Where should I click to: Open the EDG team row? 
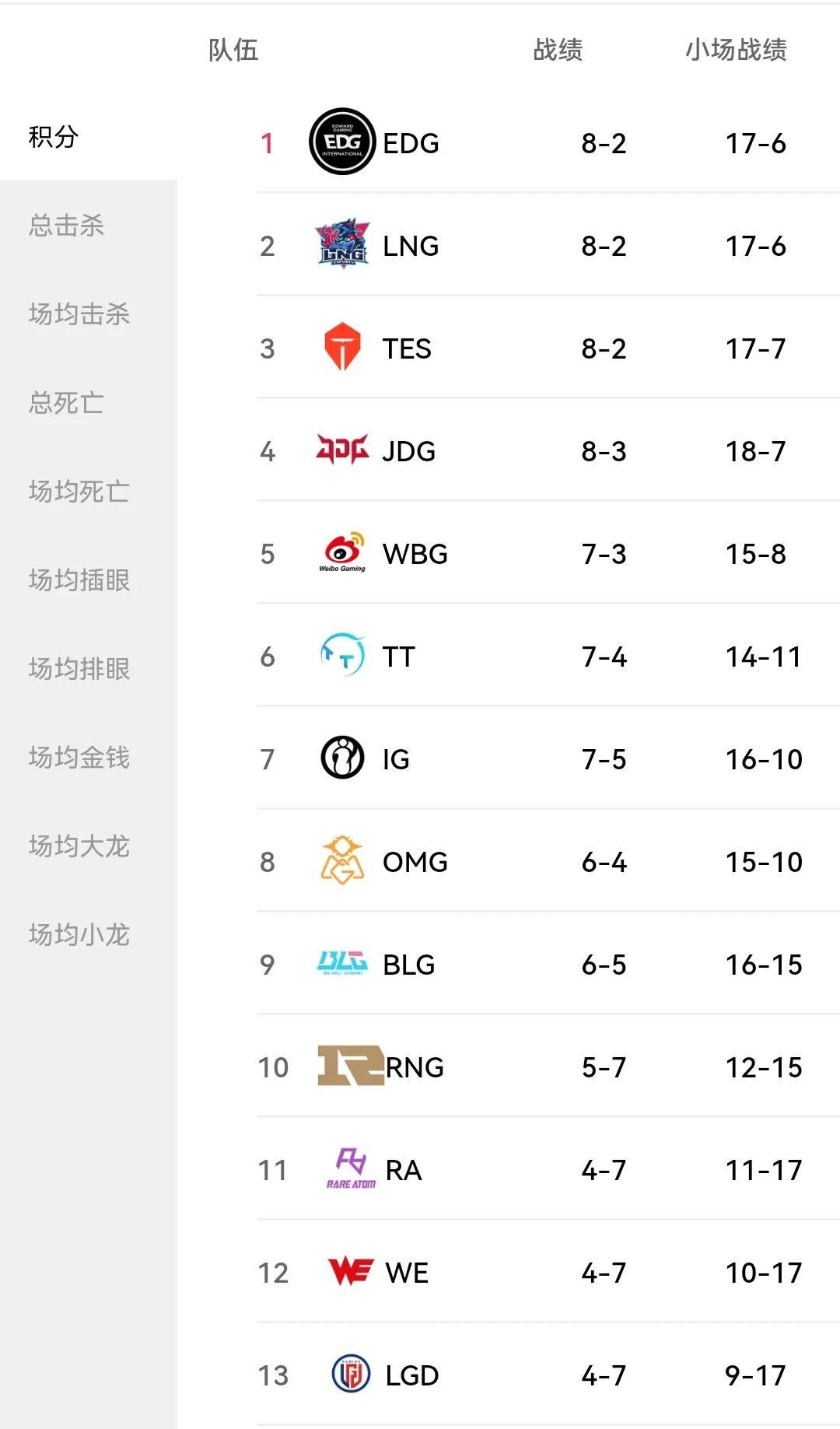click(x=411, y=143)
